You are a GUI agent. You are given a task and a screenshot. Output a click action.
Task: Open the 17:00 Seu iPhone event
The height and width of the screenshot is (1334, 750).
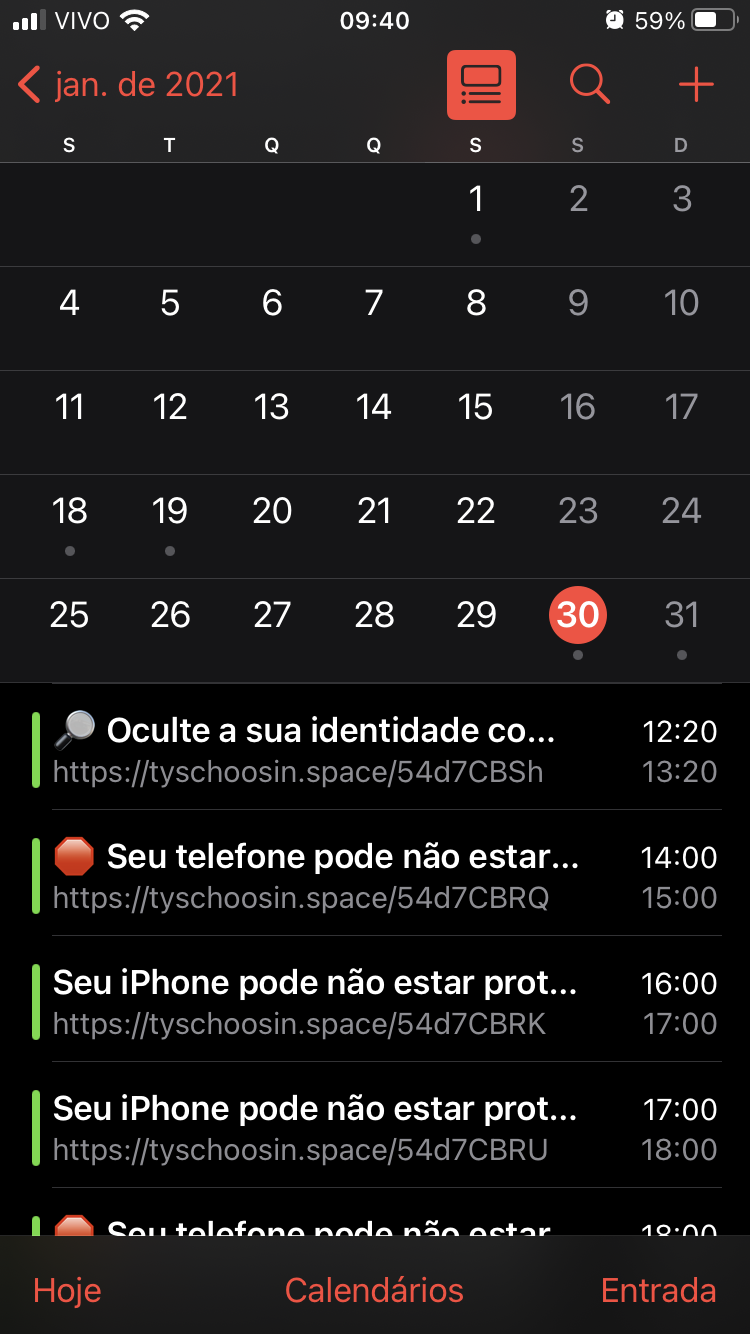375,1128
